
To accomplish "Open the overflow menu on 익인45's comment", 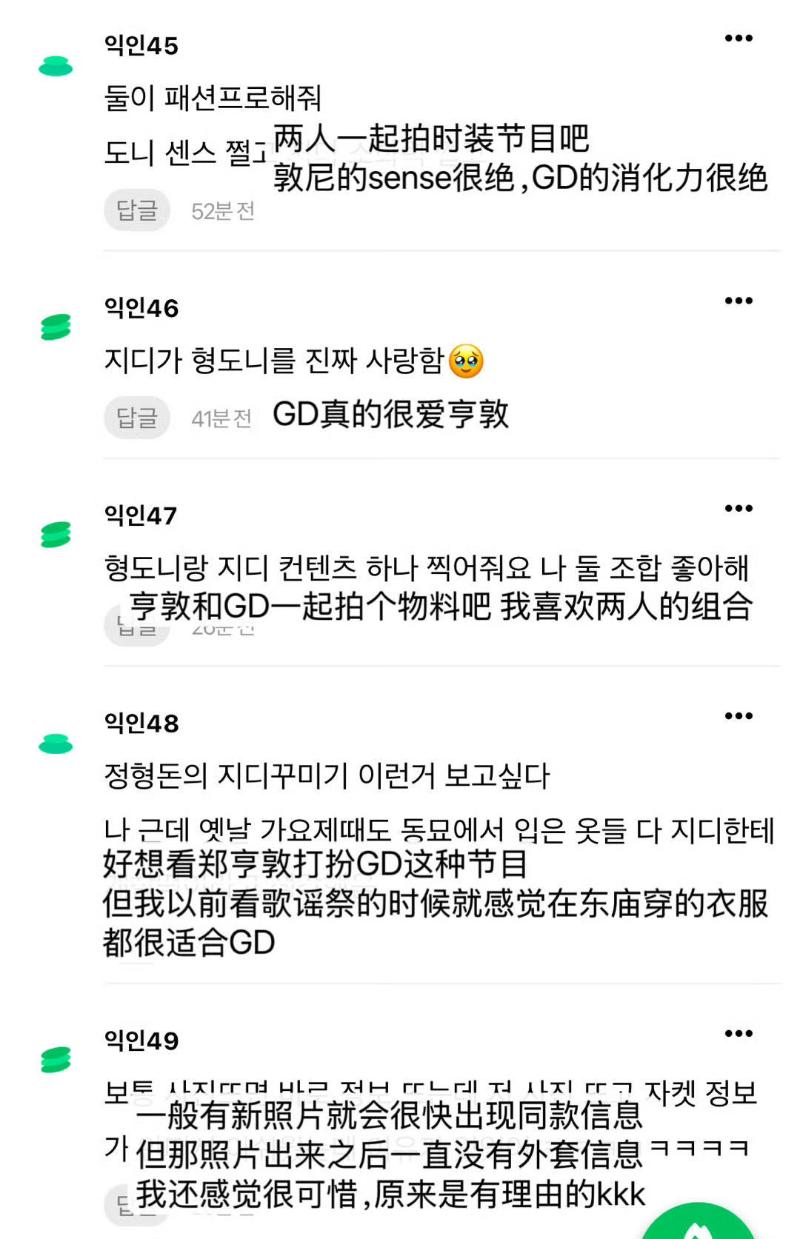I will coord(738,39).
